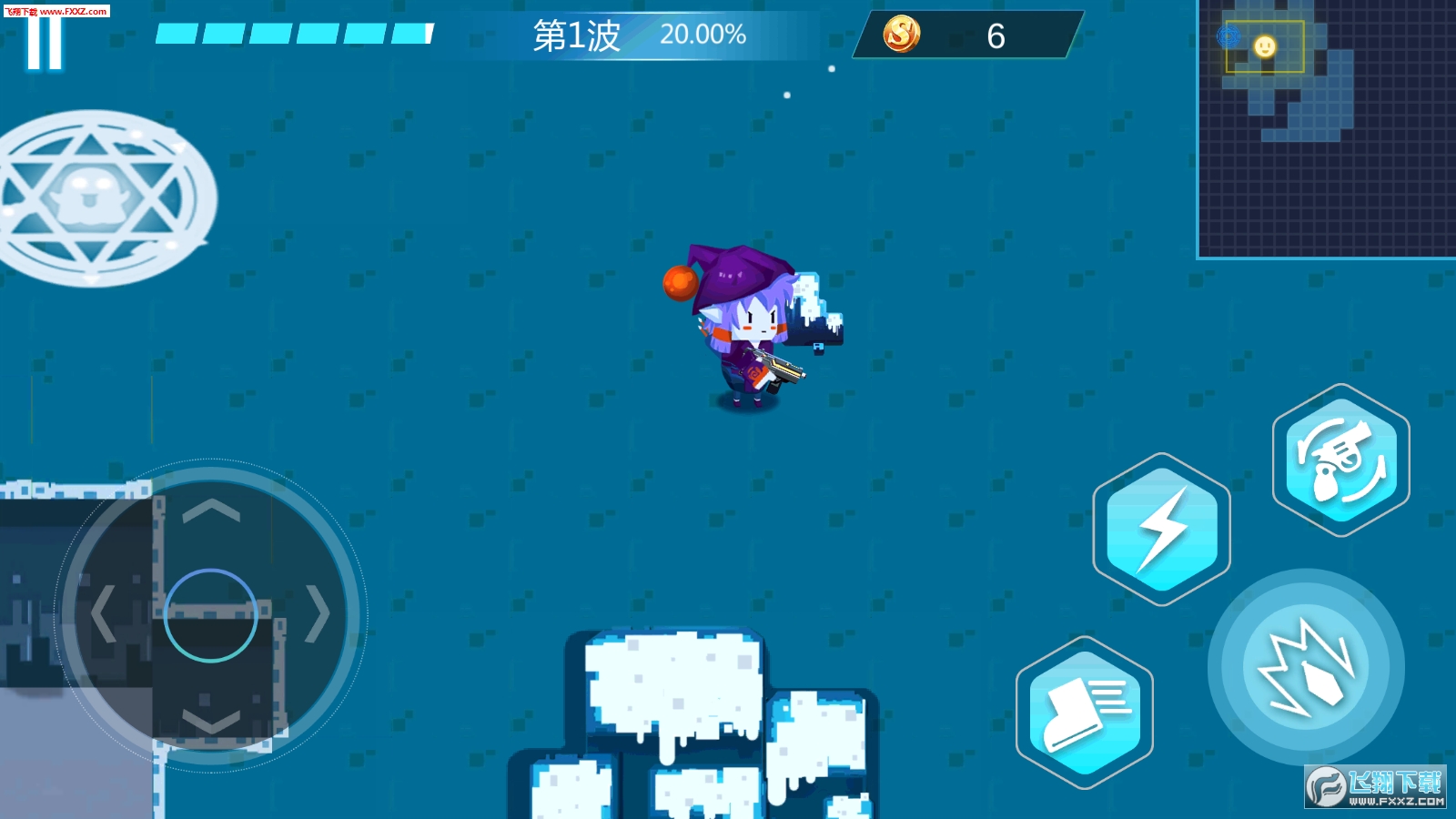This screenshot has height=819, width=1456.
Task: Tap the down arrow on the joystick
Action: point(211,721)
